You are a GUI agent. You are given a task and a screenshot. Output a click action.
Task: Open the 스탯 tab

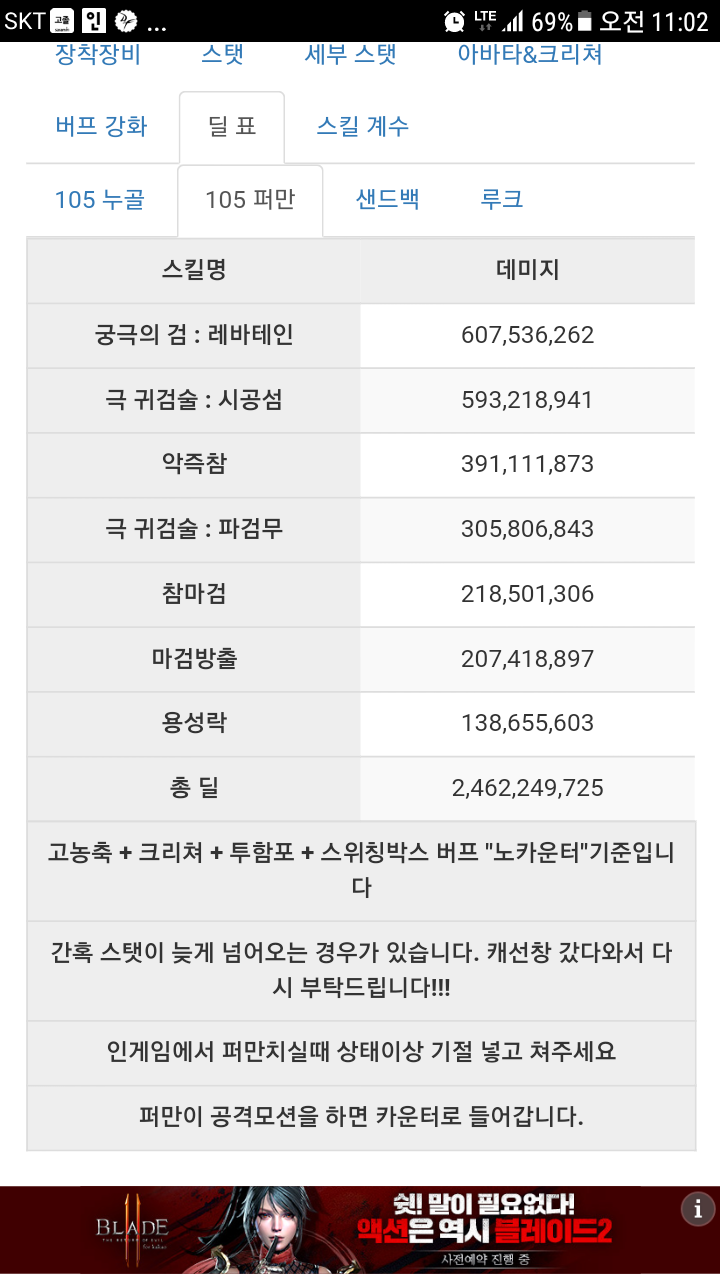222,54
